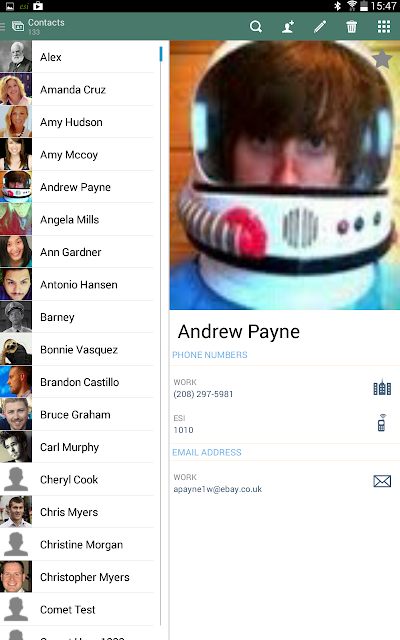This screenshot has height=640, width=400.
Task: Call the work number (208) 297-5981
Action: click(284, 388)
